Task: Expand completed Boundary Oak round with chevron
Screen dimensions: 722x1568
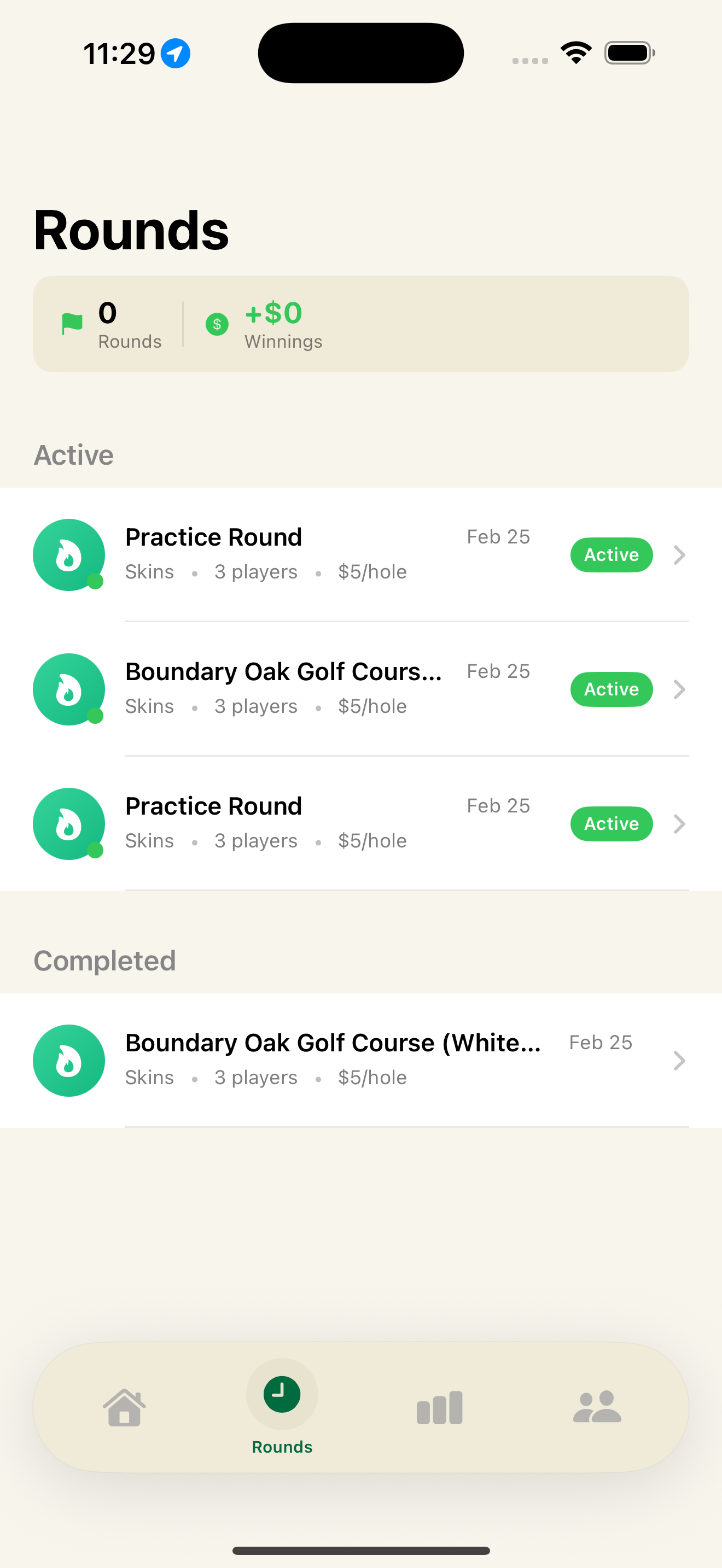Action: [679, 1060]
